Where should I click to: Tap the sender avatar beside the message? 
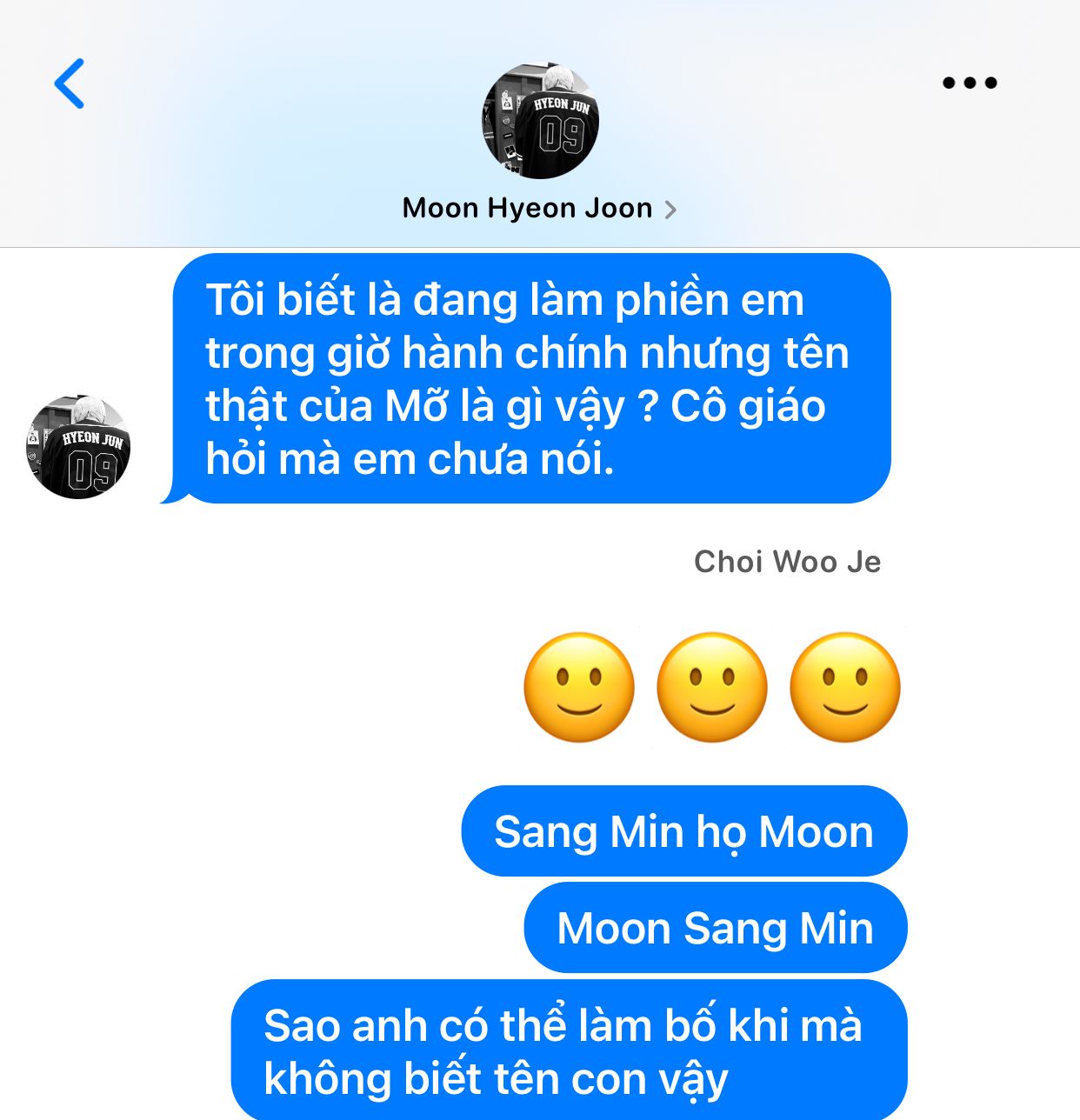pos(78,447)
